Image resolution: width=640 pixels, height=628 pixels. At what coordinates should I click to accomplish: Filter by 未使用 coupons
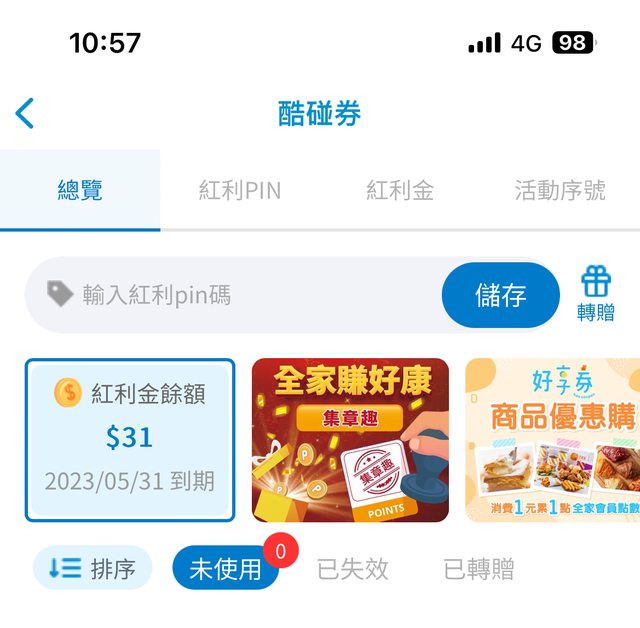pos(225,569)
